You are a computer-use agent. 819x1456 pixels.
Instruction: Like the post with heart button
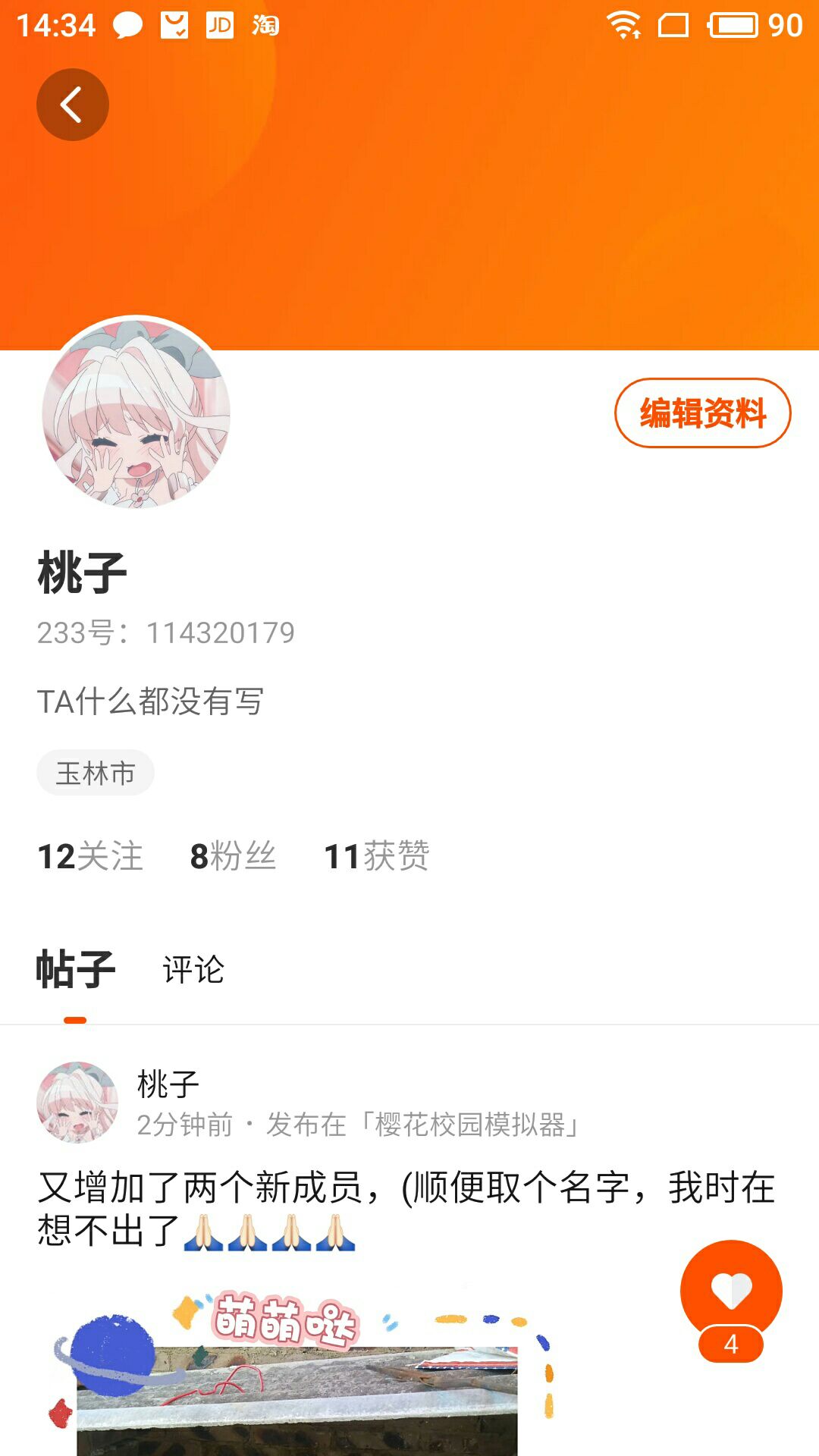pos(731,1291)
